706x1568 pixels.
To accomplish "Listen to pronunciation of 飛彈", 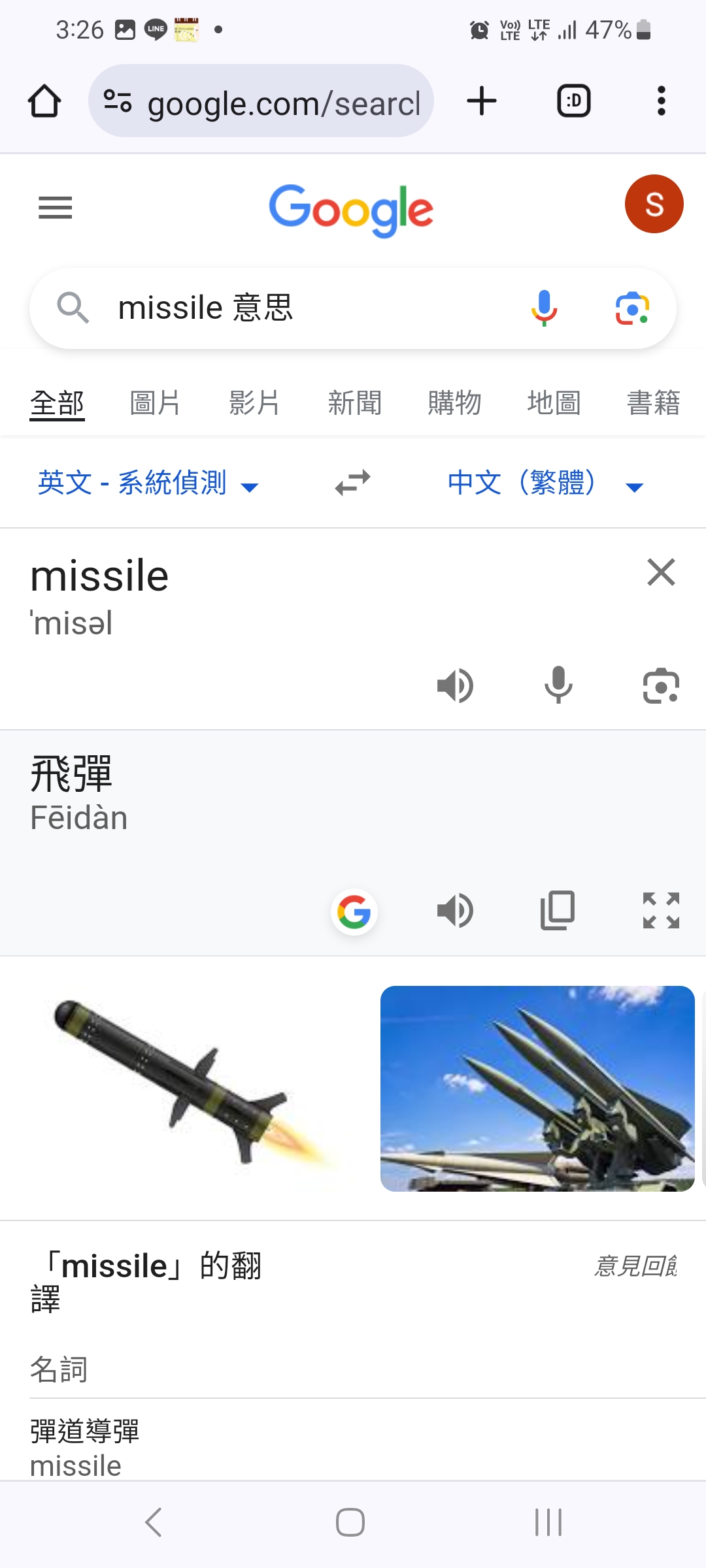I will click(x=455, y=910).
